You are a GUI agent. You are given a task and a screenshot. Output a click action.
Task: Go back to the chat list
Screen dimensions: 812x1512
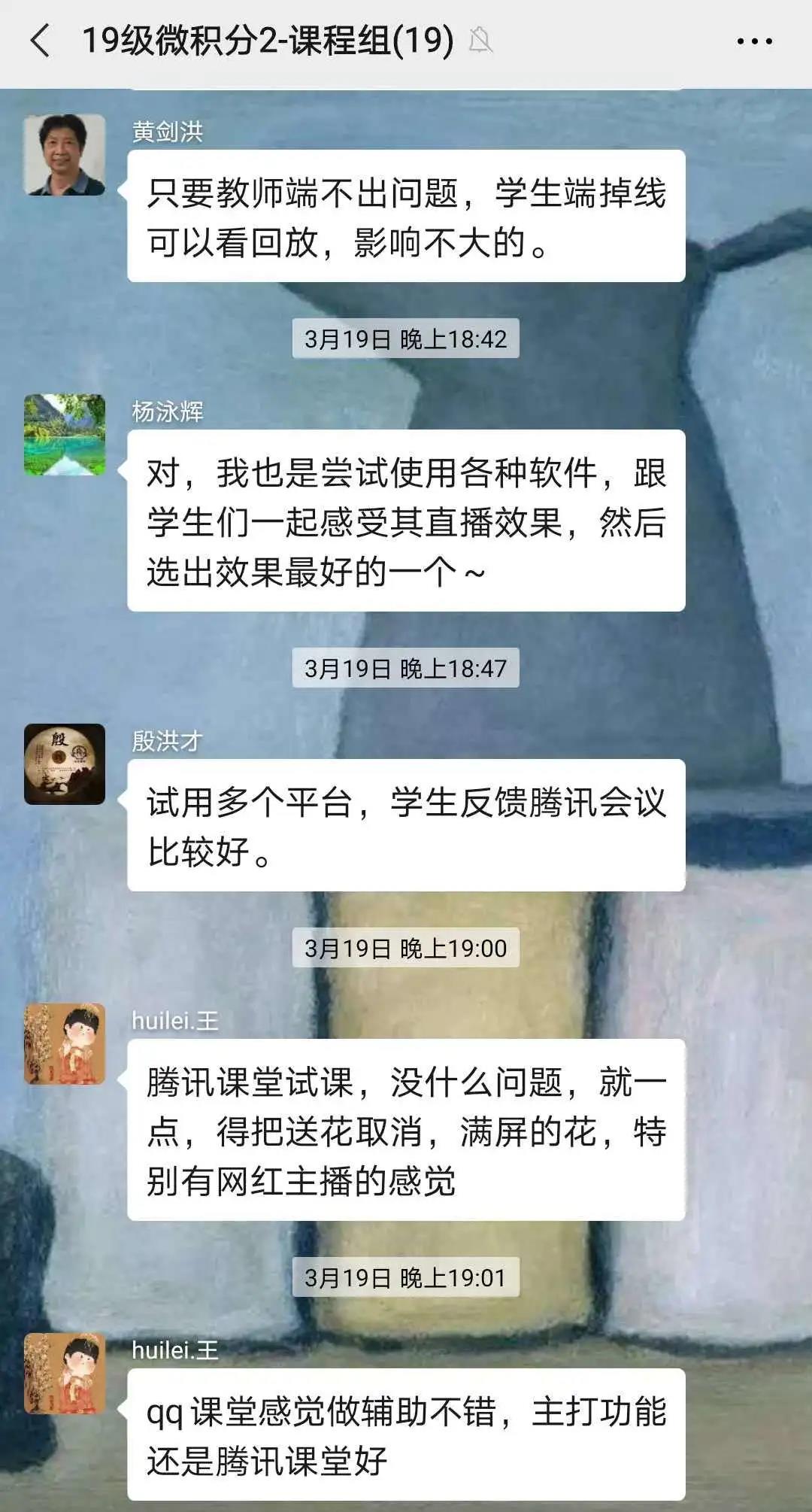(41, 41)
